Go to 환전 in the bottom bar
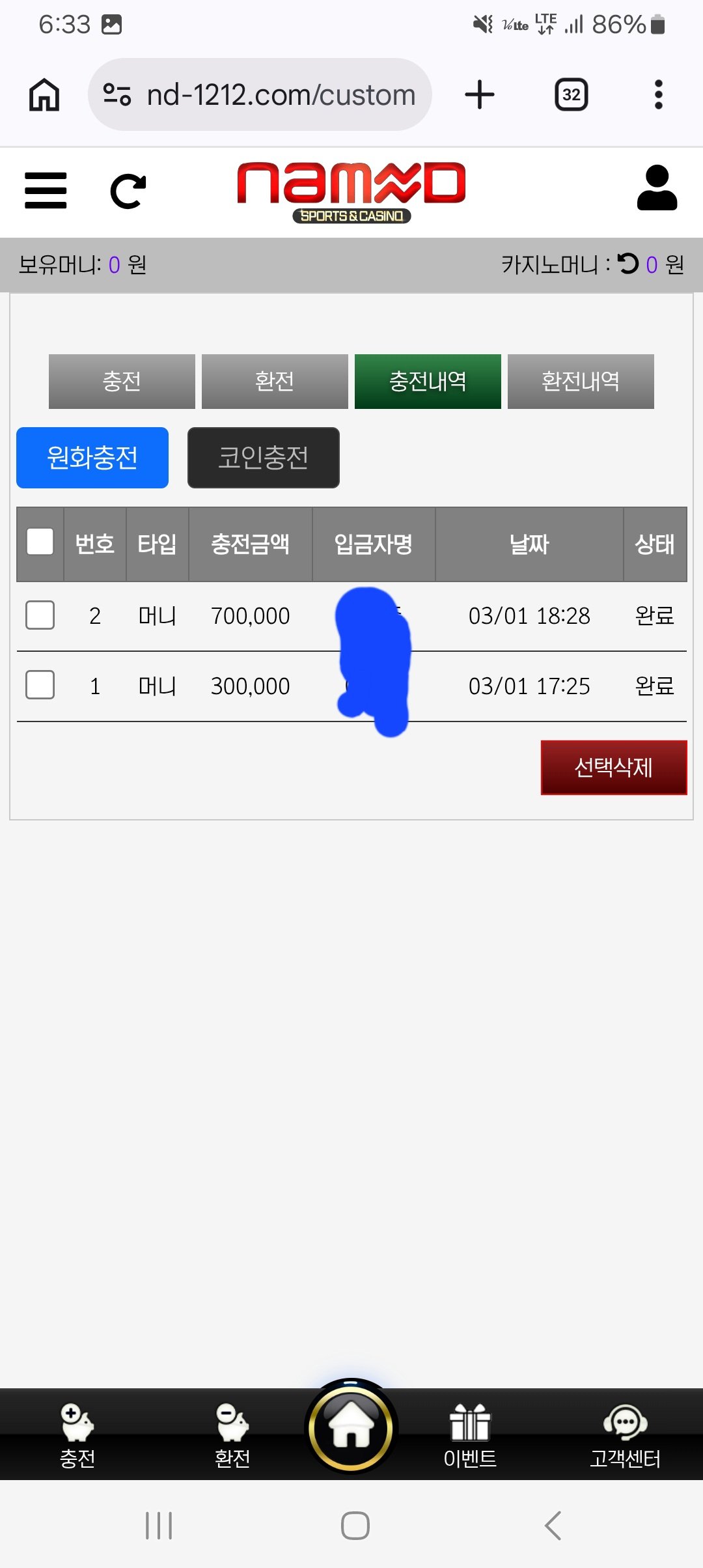The width and height of the screenshot is (703, 1568). 232,1436
